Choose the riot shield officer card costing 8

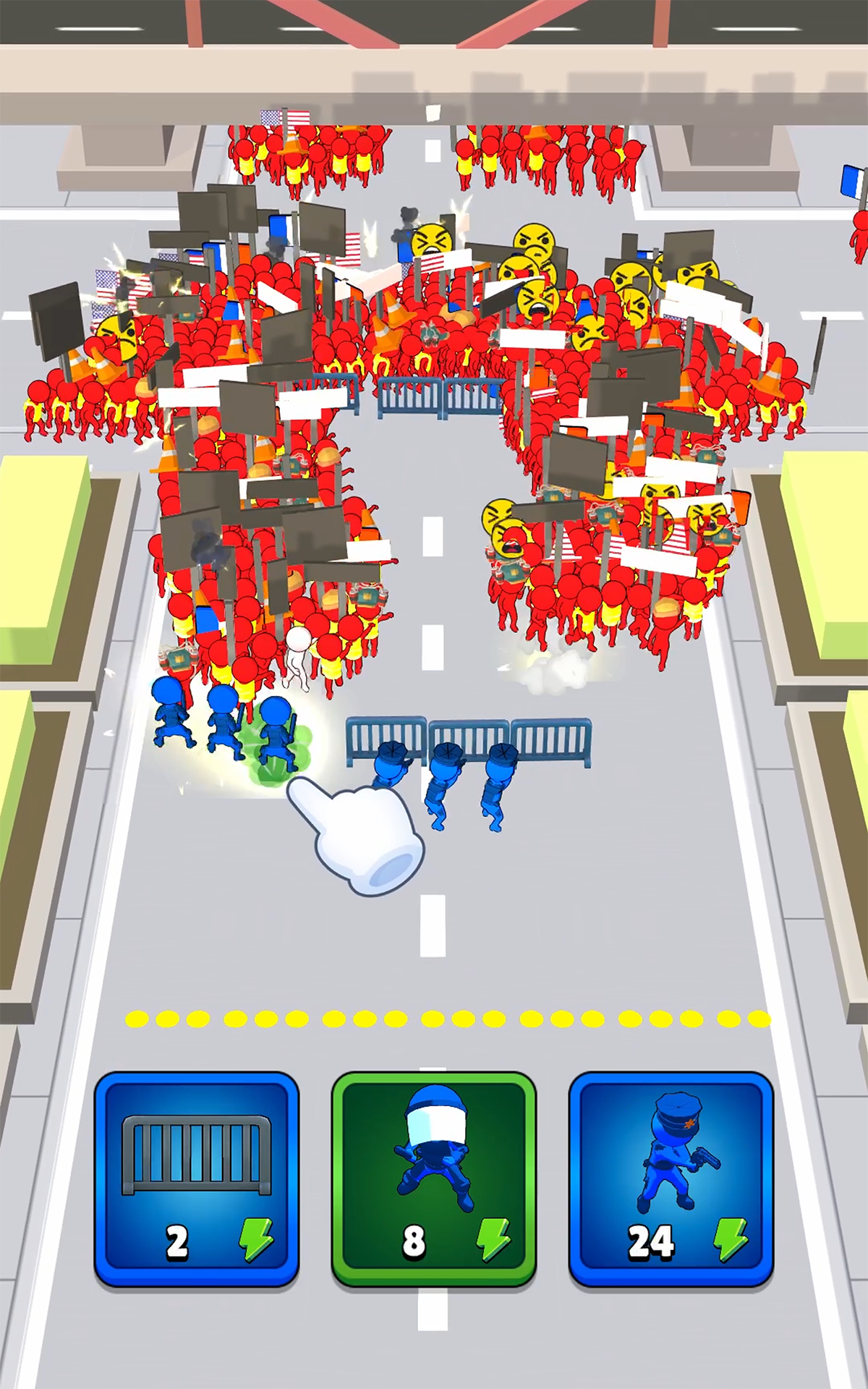pyautogui.click(x=433, y=1178)
